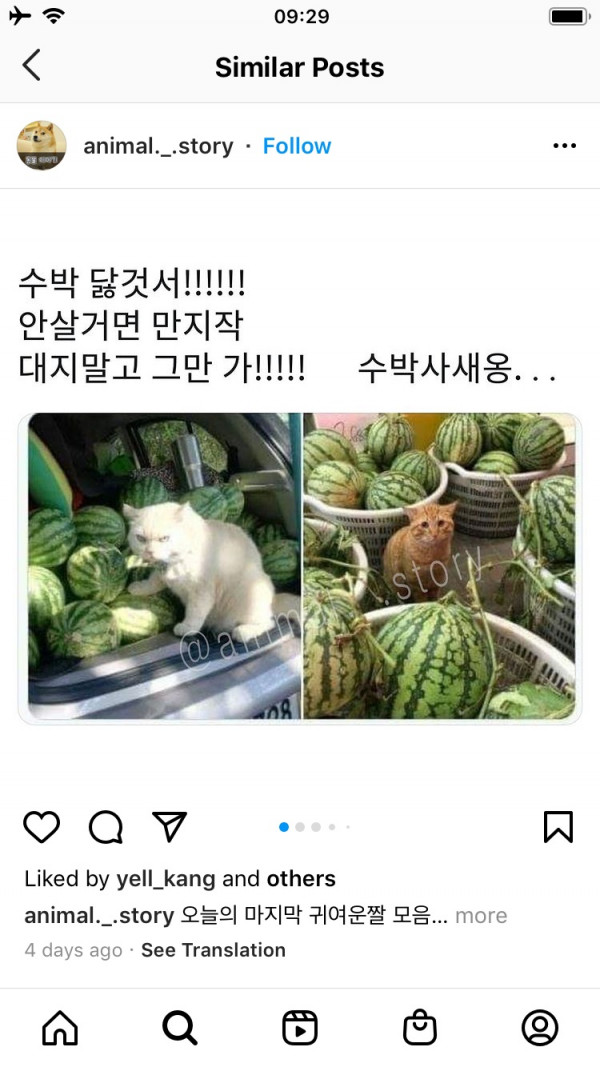600x1067 pixels.
Task: Open the post overflow menu
Action: tap(564, 146)
